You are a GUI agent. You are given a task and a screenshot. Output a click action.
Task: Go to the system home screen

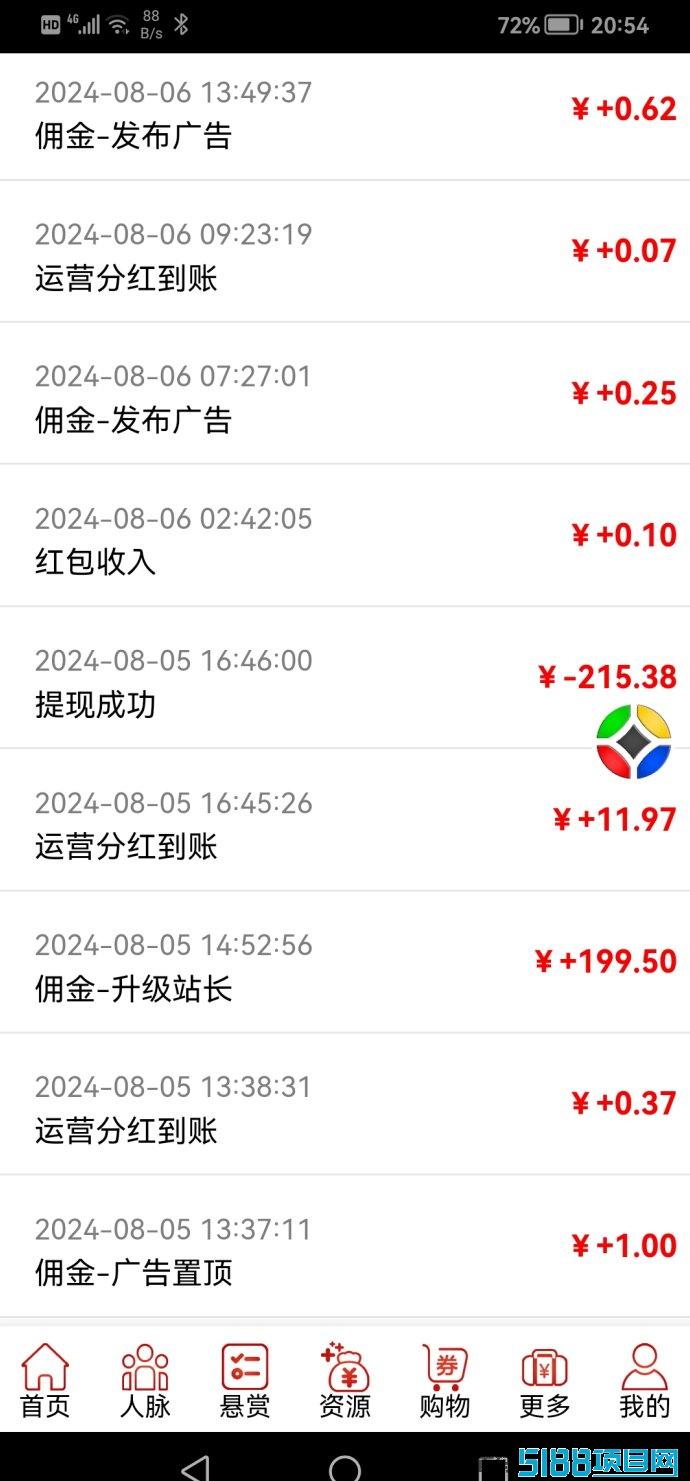pyautogui.click(x=345, y=1467)
